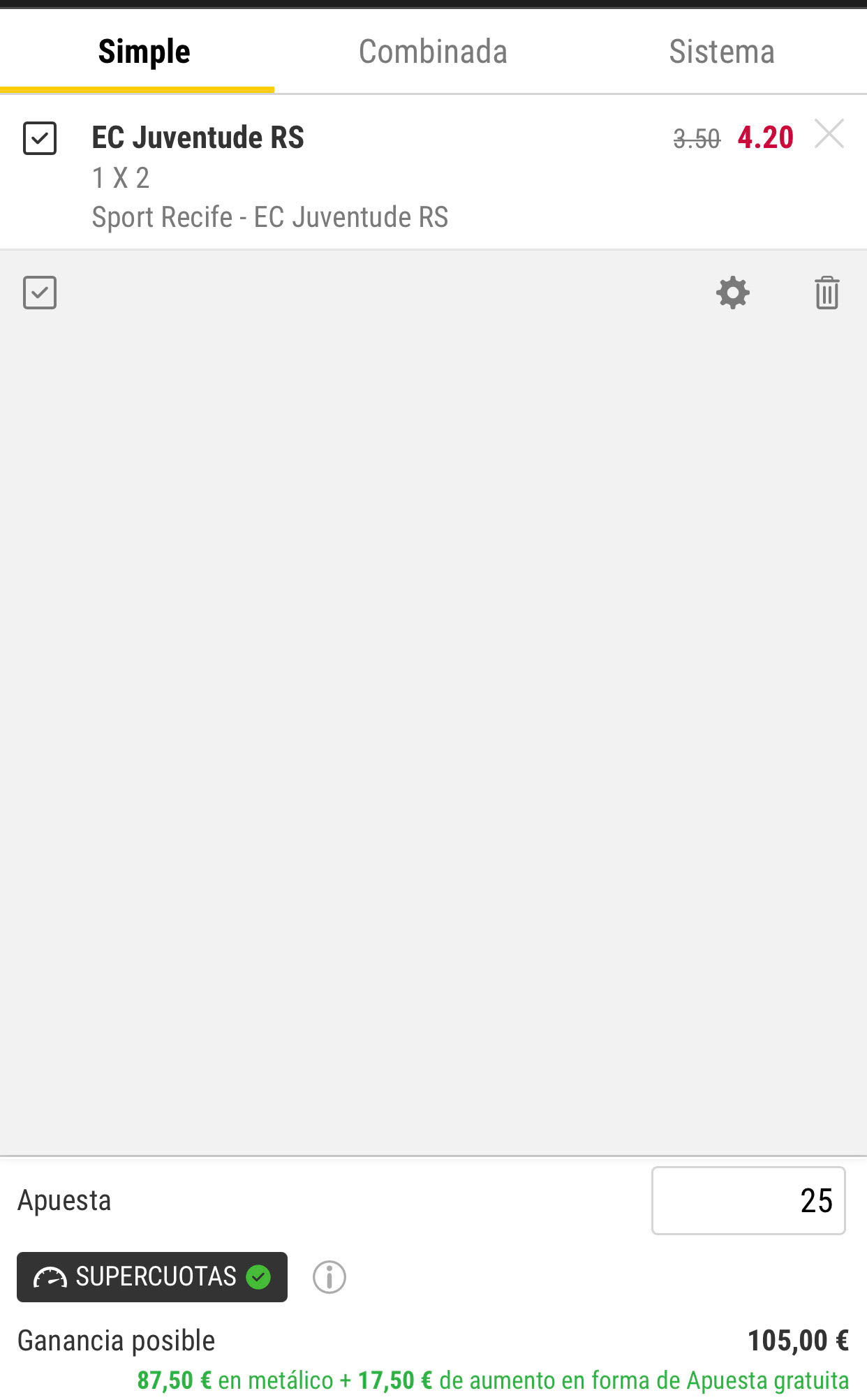
Task: Remove the EC Juventude RS selection
Action: coord(829,134)
